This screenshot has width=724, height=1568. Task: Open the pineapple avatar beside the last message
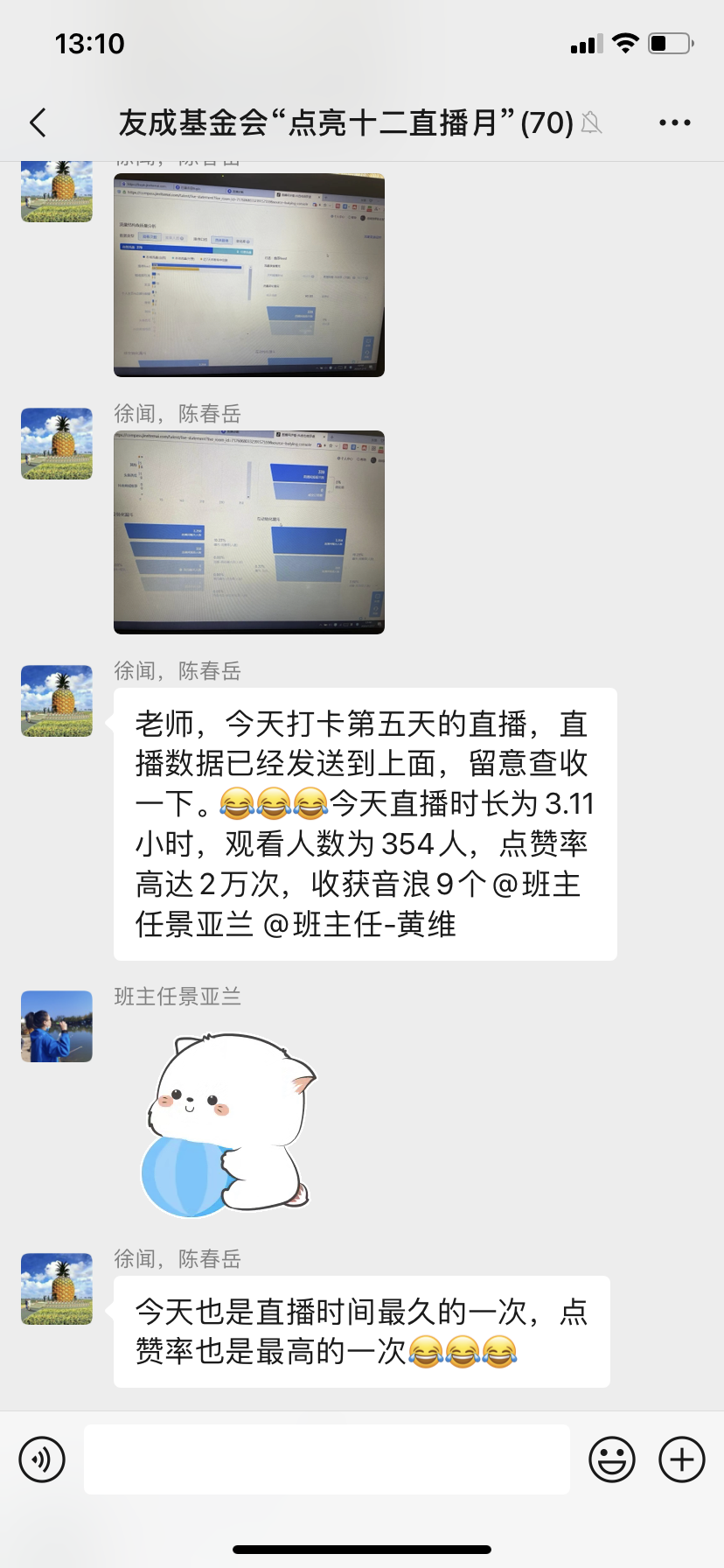click(57, 1289)
